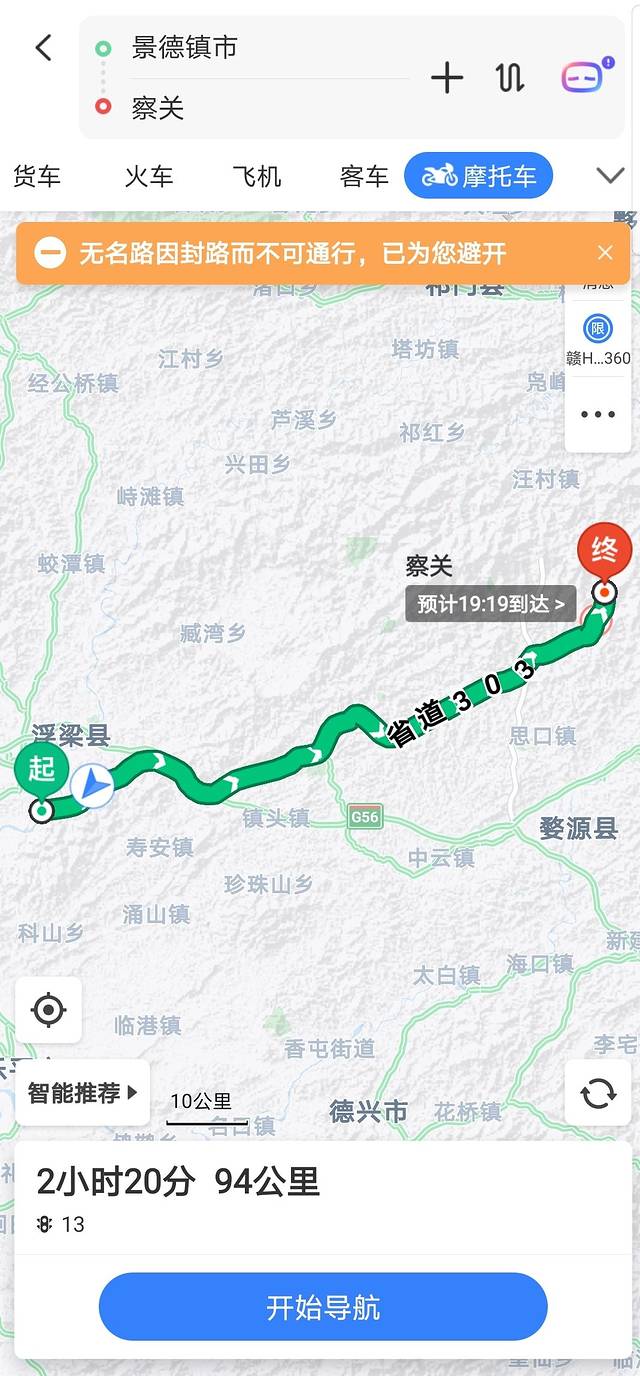Open 智能推荐 route preferences
The width and height of the screenshot is (640, 1376).
82,1093
